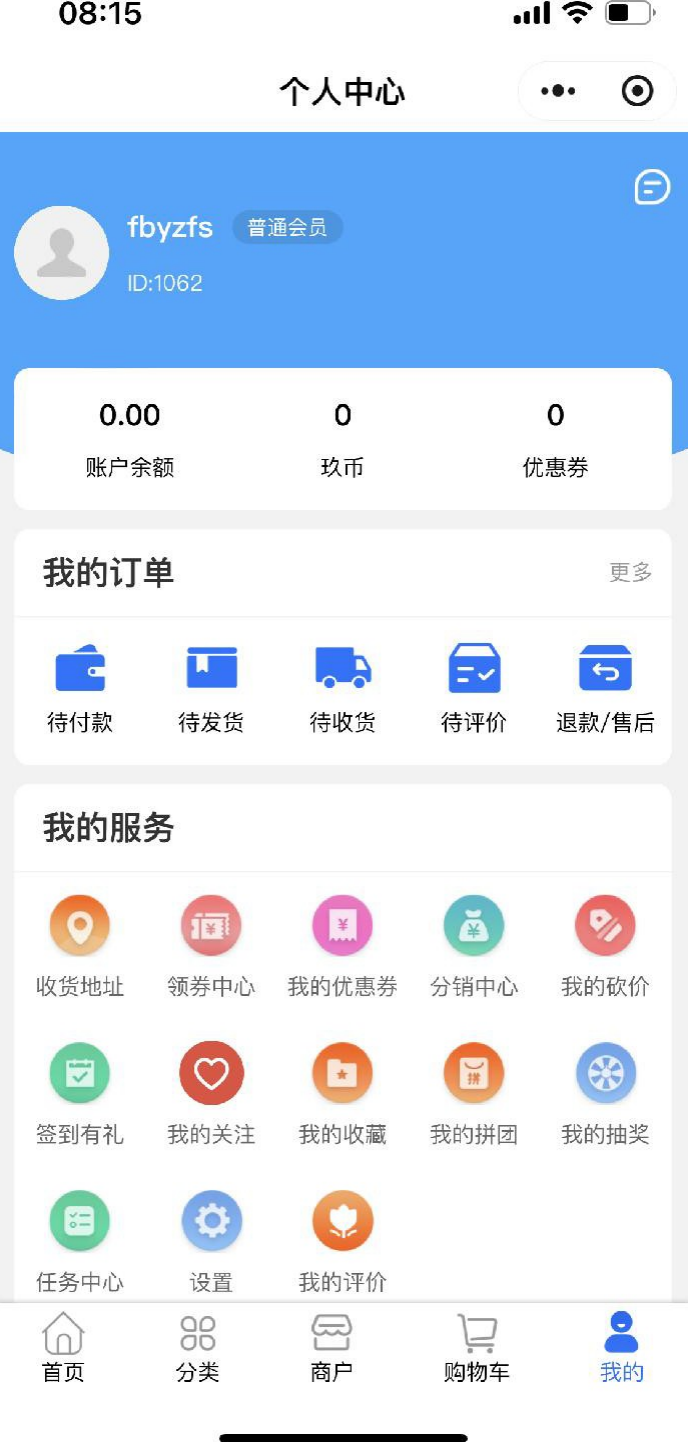The width and height of the screenshot is (688, 1442).
Task: Open 签到有礼 check-in
Action: [x=80, y=1094]
